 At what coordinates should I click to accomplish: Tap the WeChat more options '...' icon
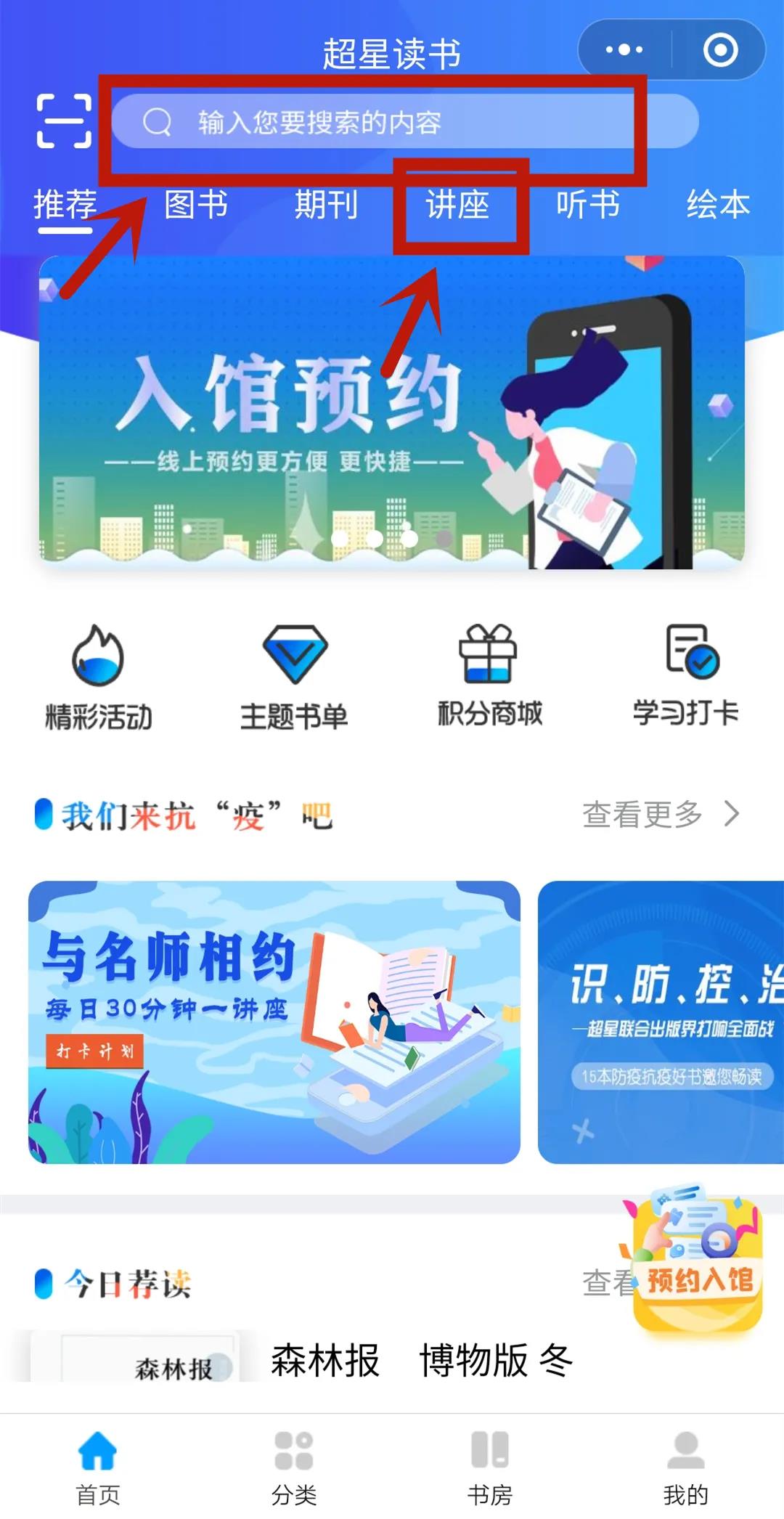(x=623, y=49)
